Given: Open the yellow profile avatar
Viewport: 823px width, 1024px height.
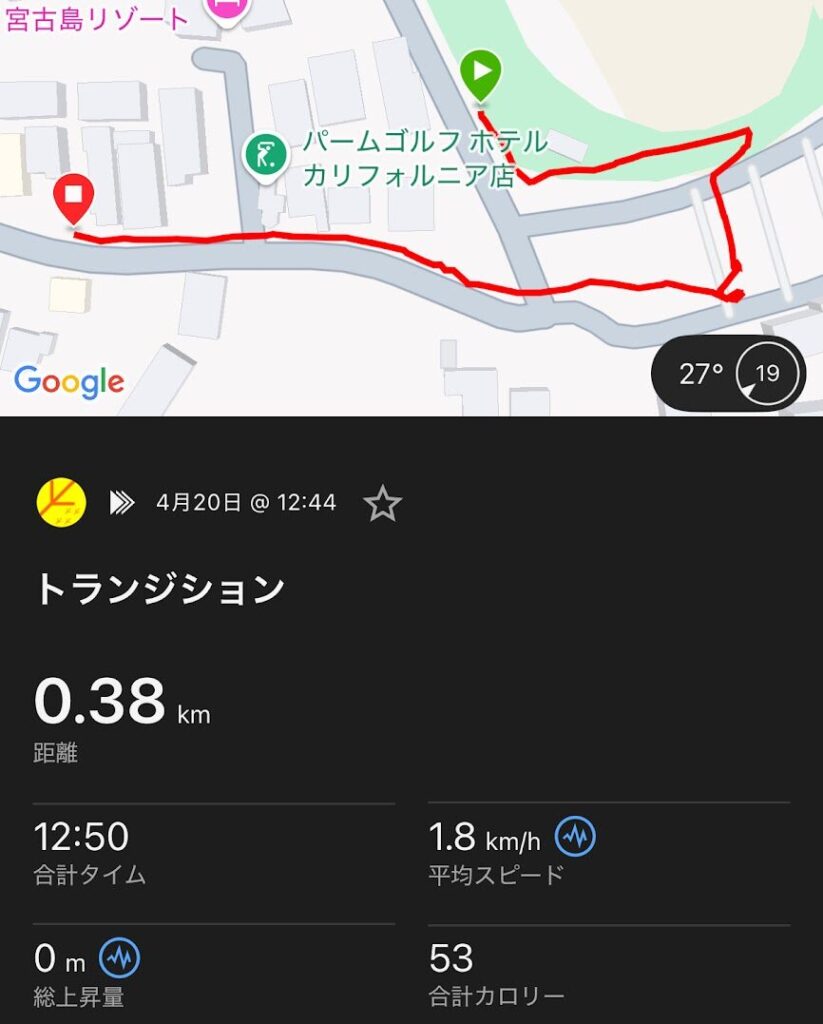Looking at the screenshot, I should click(61, 503).
